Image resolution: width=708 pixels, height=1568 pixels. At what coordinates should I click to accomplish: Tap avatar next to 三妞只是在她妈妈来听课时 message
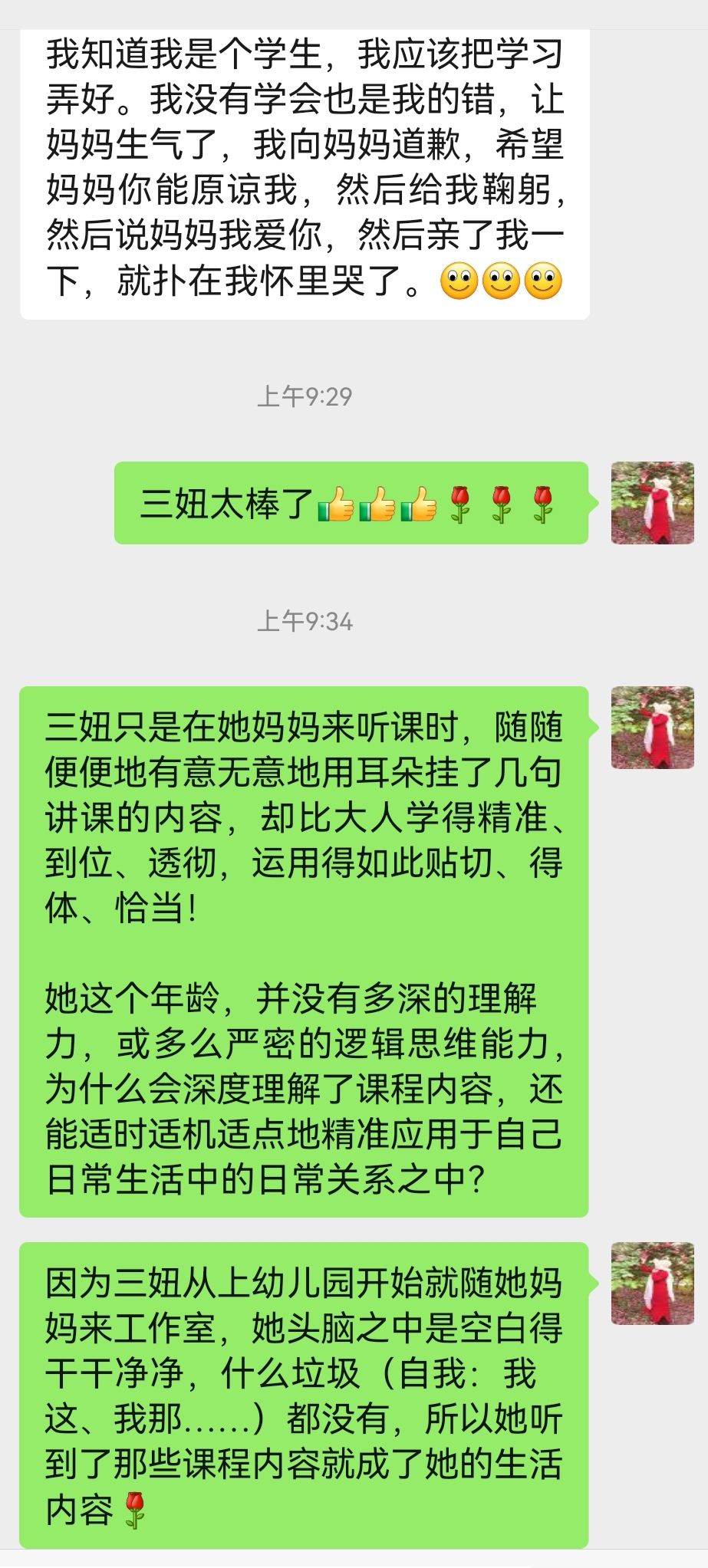(x=652, y=728)
